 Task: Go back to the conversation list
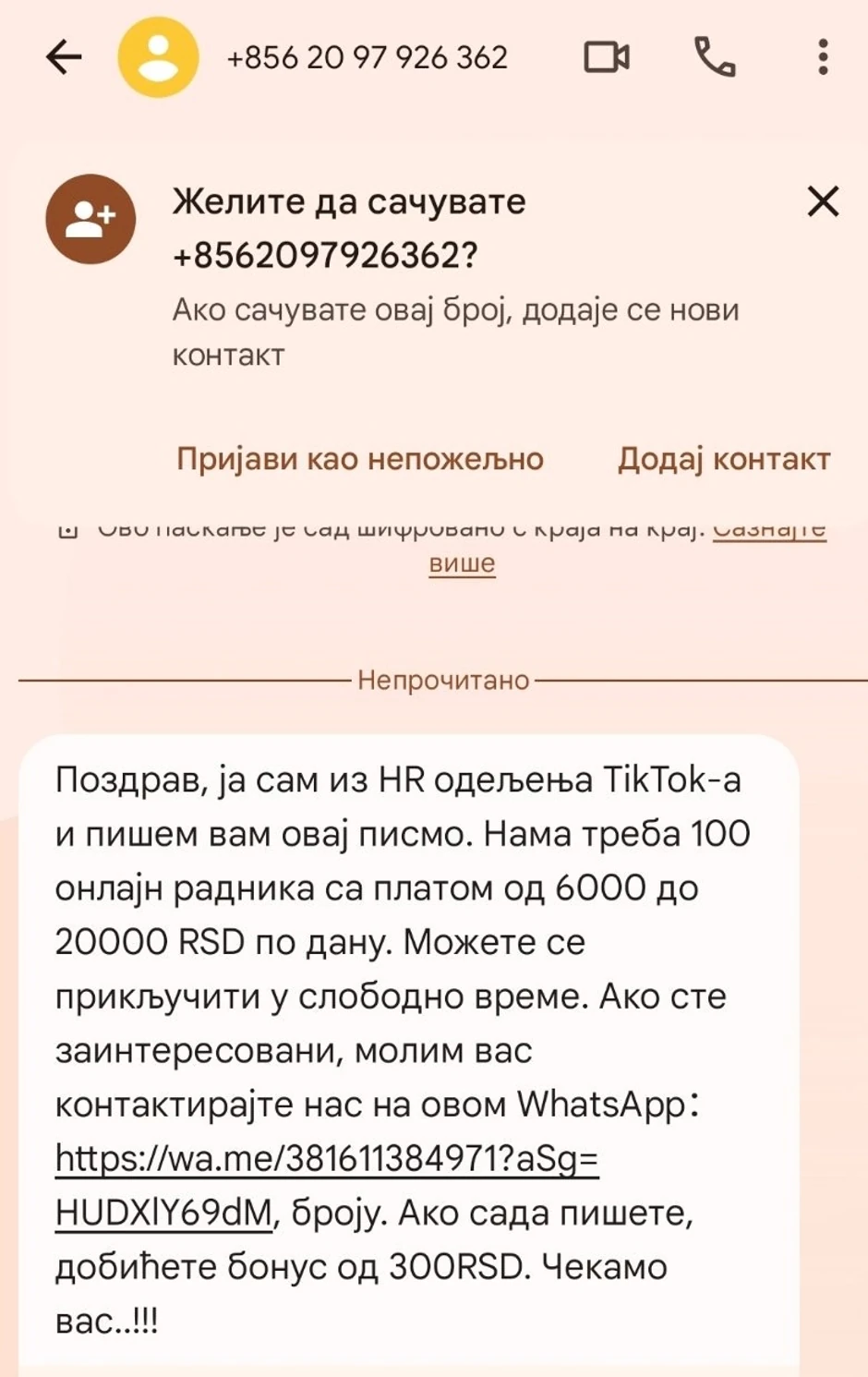pos(64,57)
